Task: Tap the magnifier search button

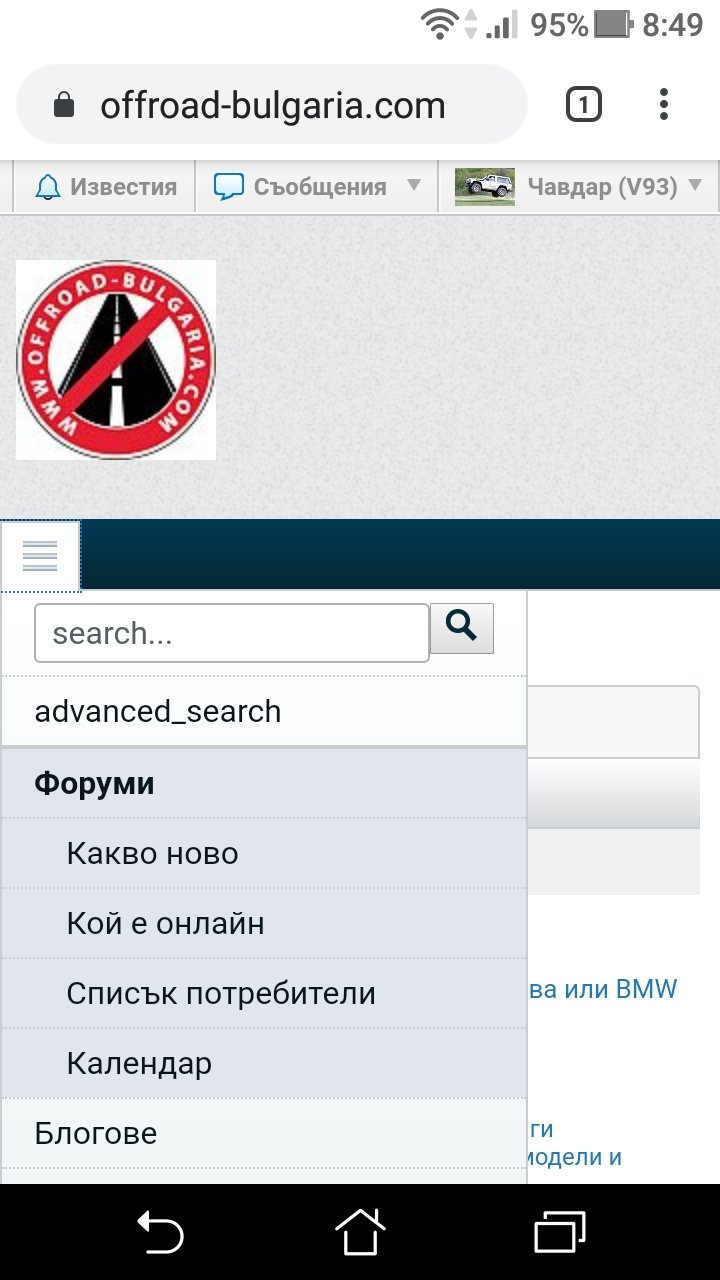Action: 462,628
